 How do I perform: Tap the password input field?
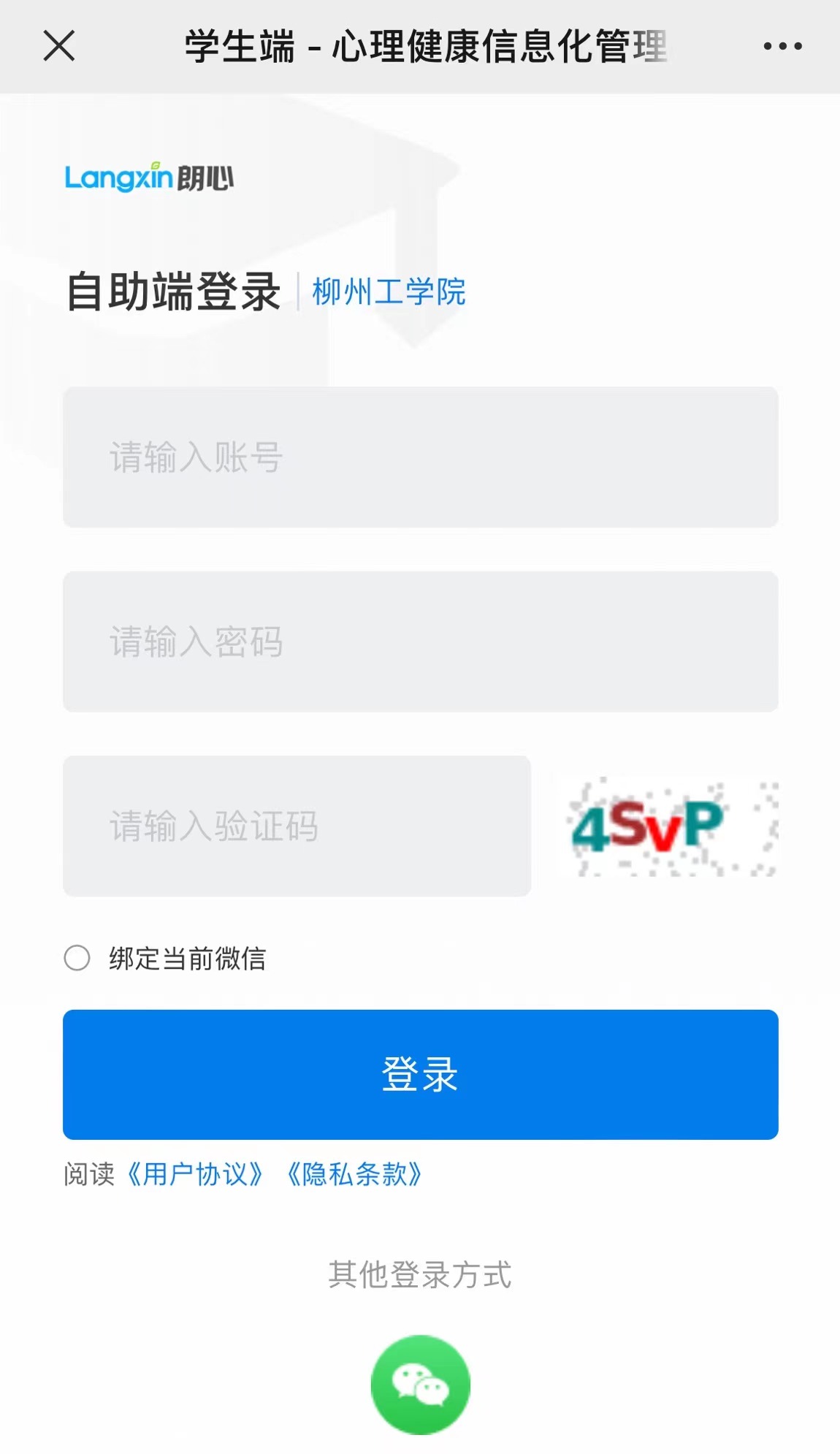[x=421, y=642]
